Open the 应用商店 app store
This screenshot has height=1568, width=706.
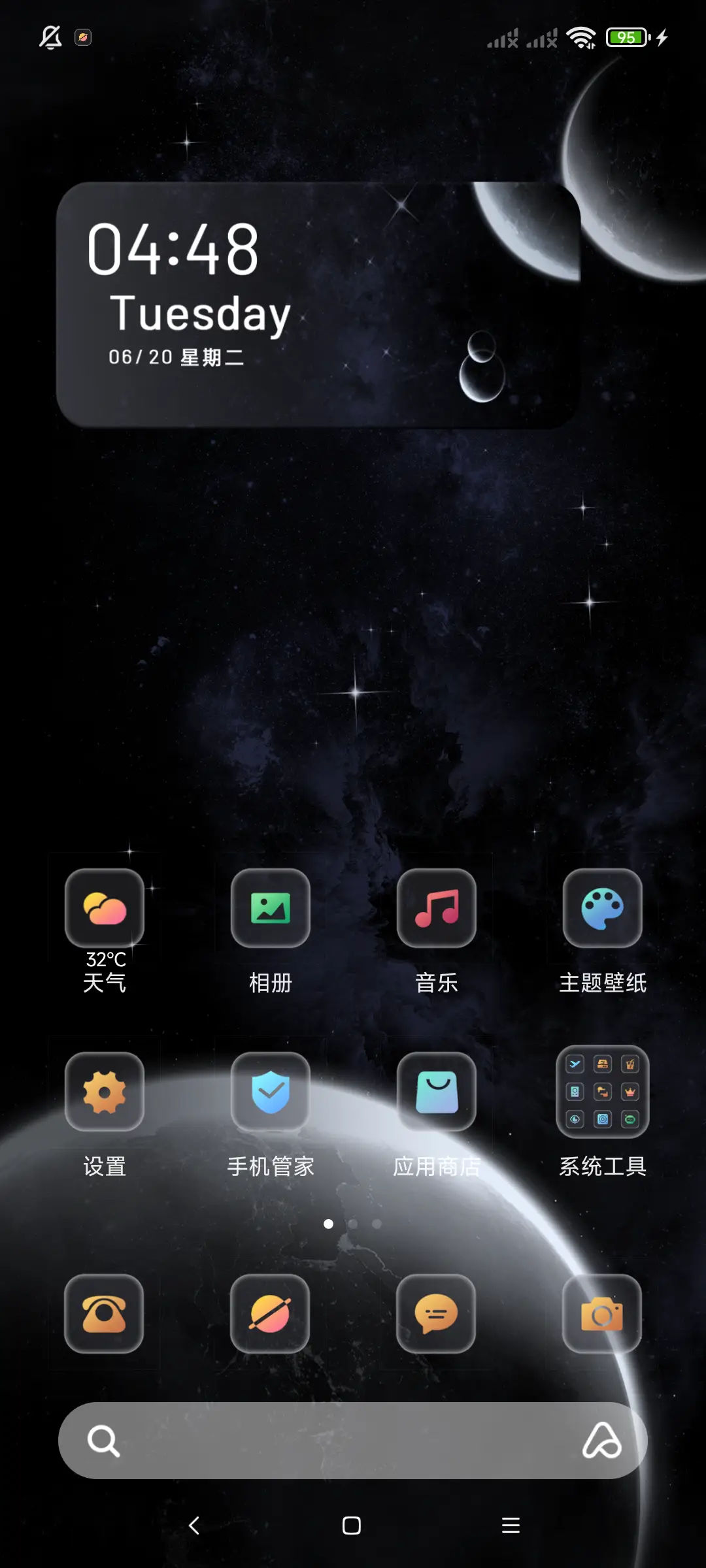[x=437, y=1092]
